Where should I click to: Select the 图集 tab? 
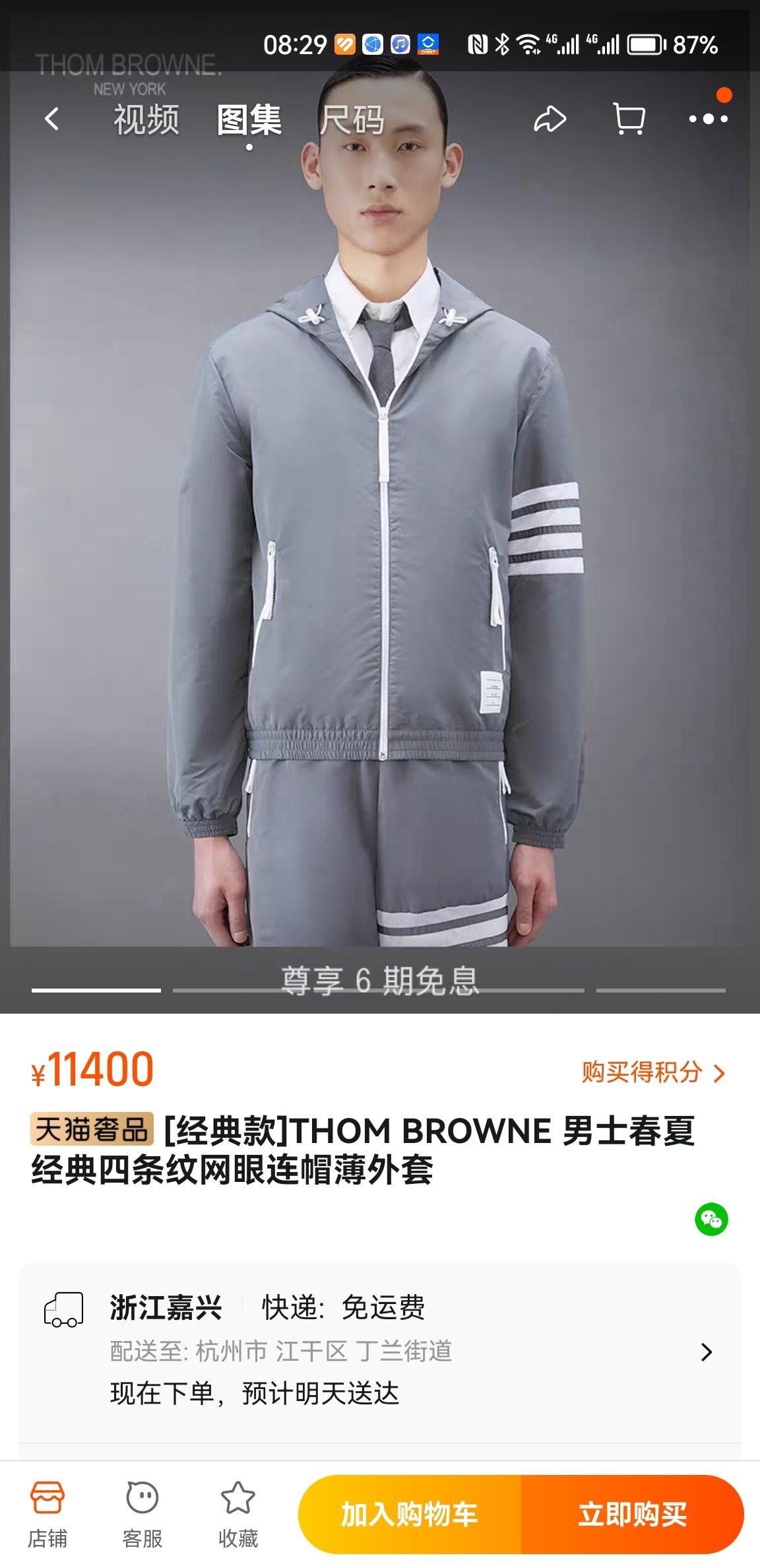click(x=249, y=120)
